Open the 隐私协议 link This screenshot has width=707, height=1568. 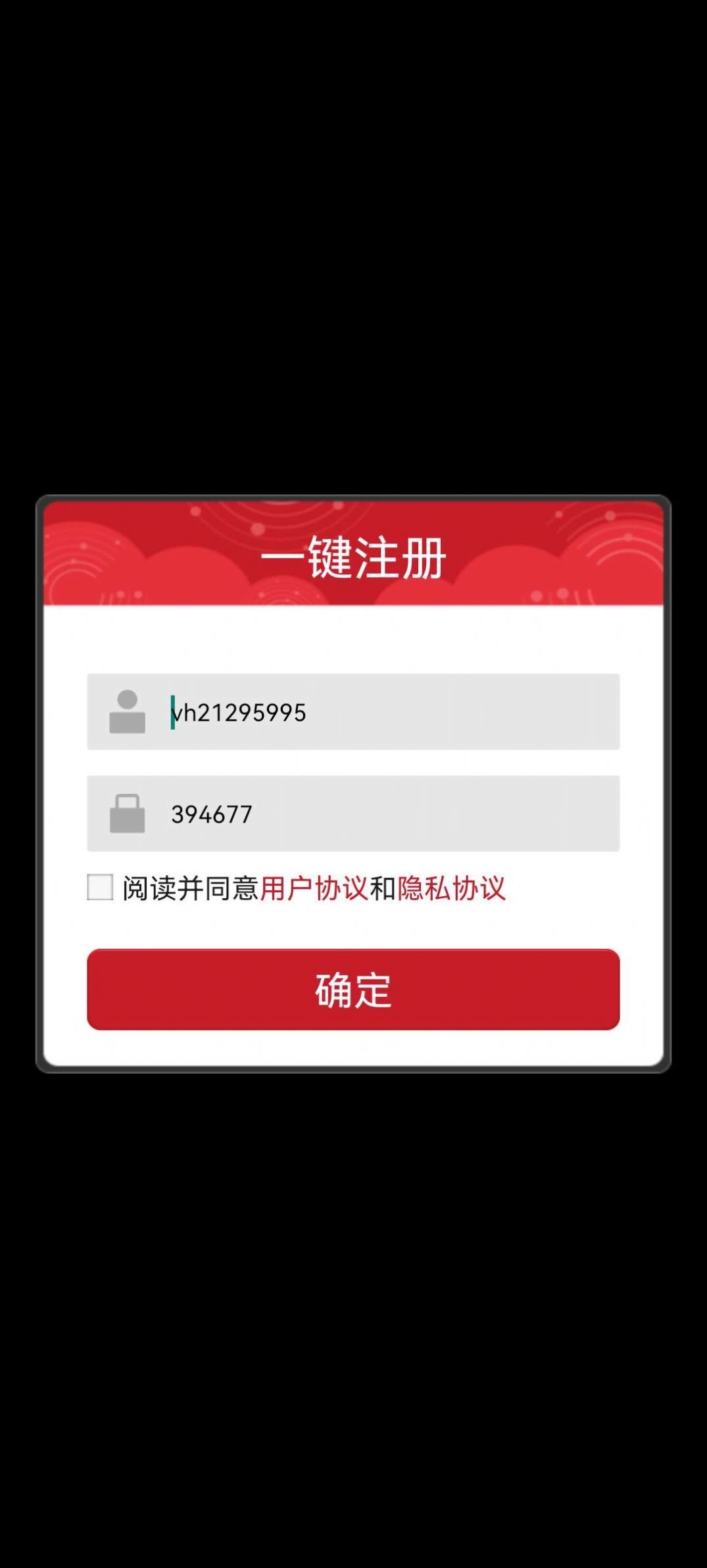(451, 888)
